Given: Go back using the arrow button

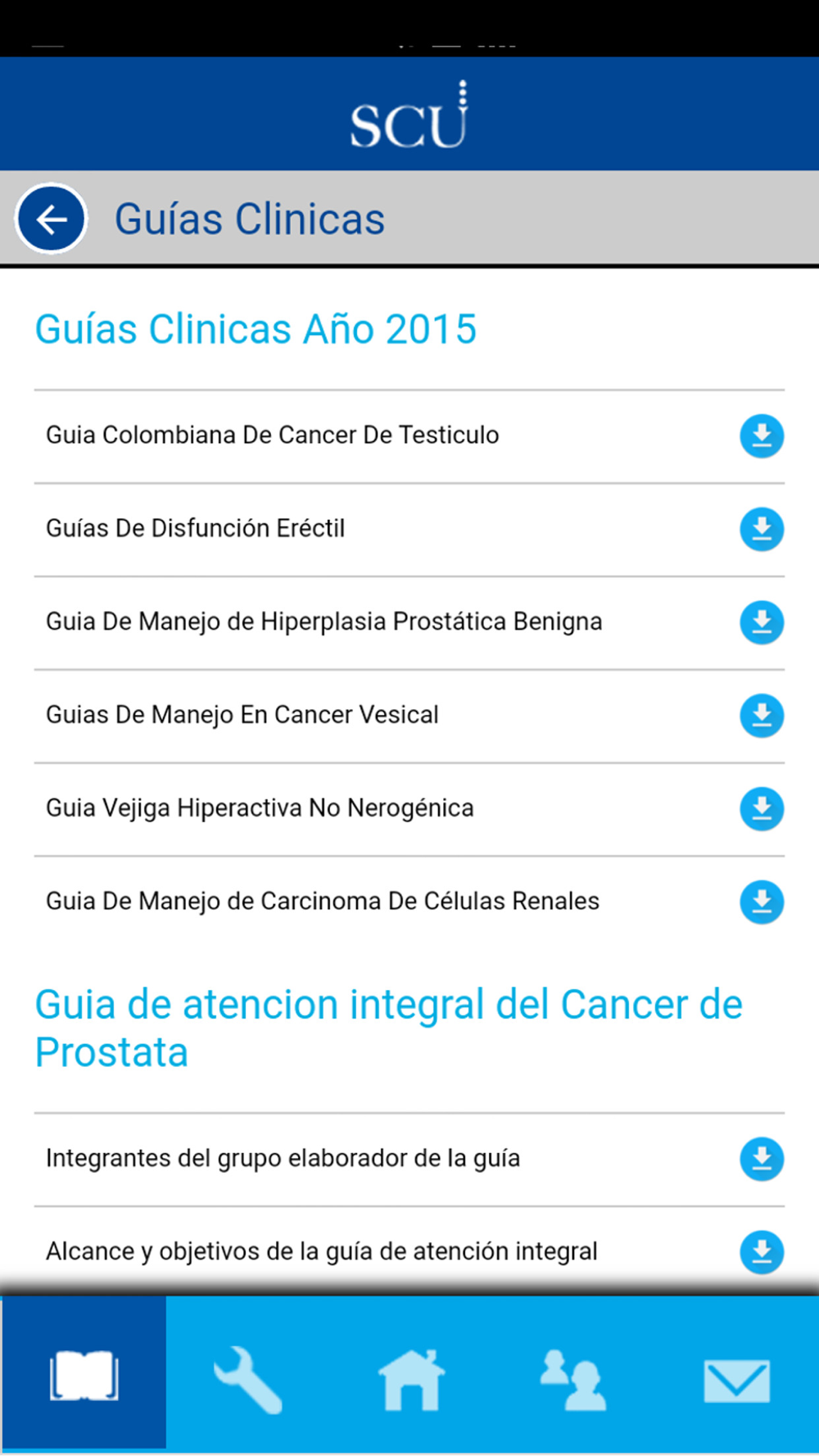Looking at the screenshot, I should tap(51, 219).
